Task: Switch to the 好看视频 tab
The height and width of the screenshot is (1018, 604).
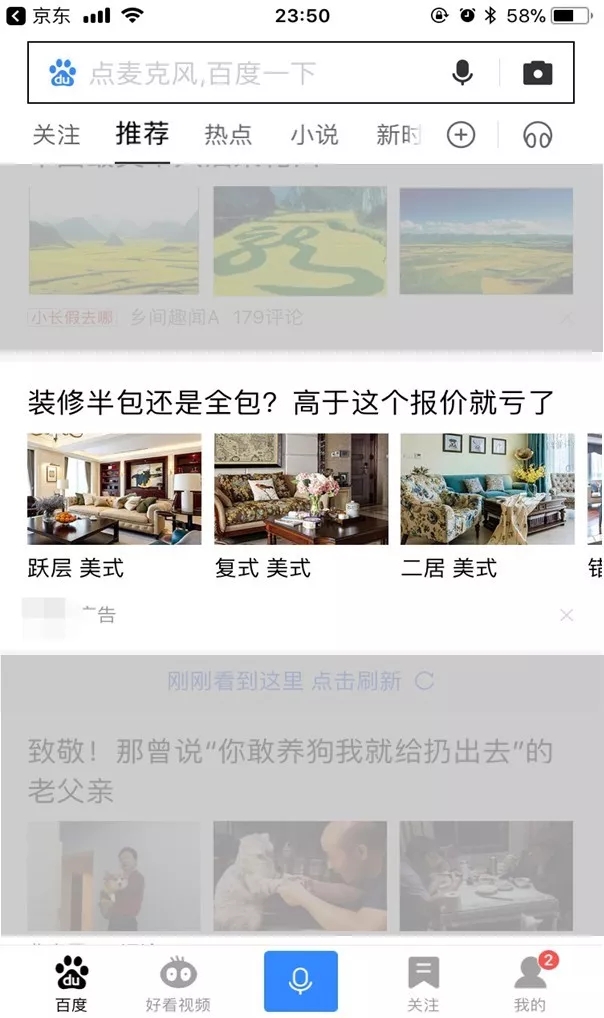Action: point(178,984)
